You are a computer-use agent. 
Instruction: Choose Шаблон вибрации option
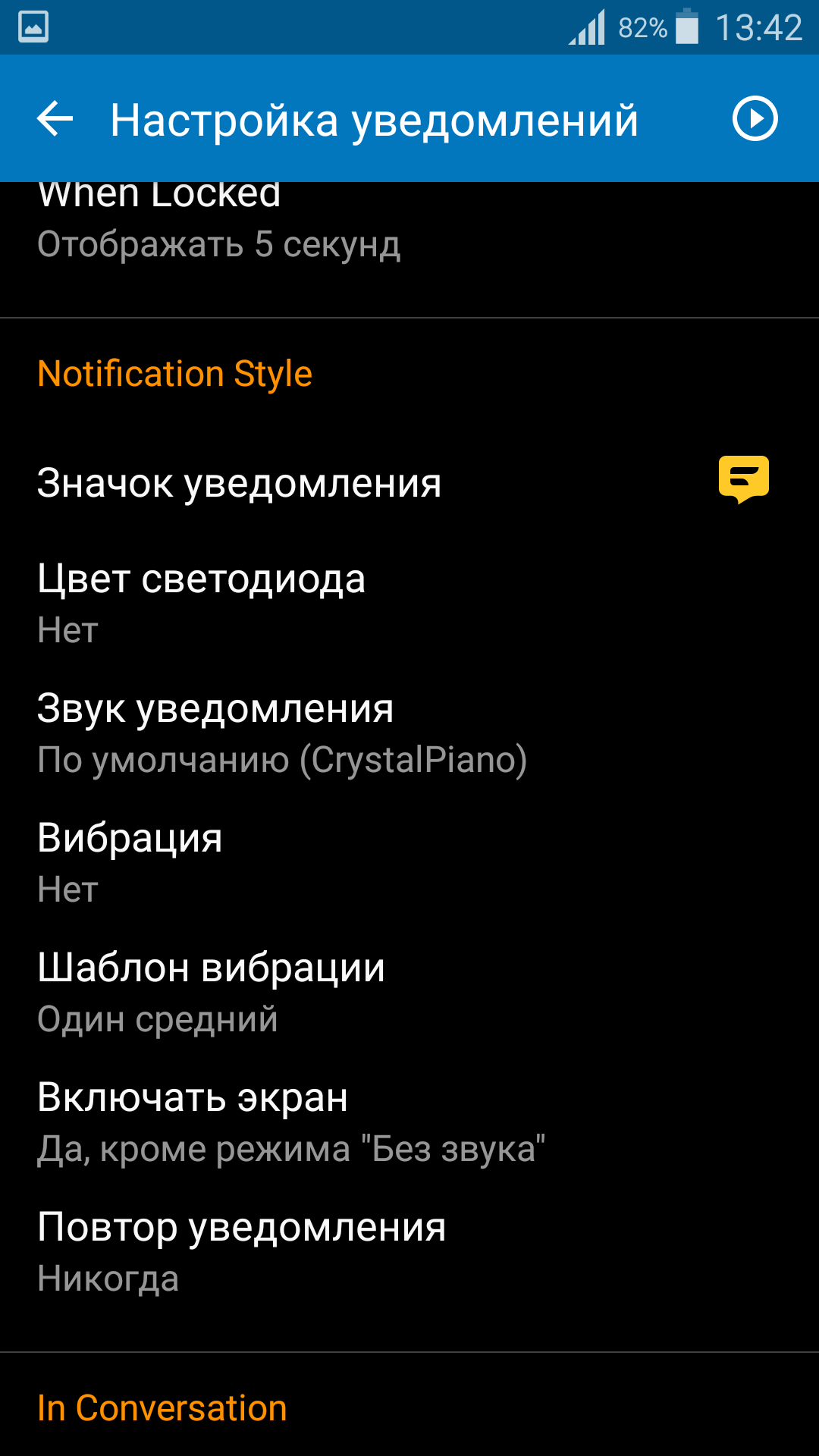409,992
